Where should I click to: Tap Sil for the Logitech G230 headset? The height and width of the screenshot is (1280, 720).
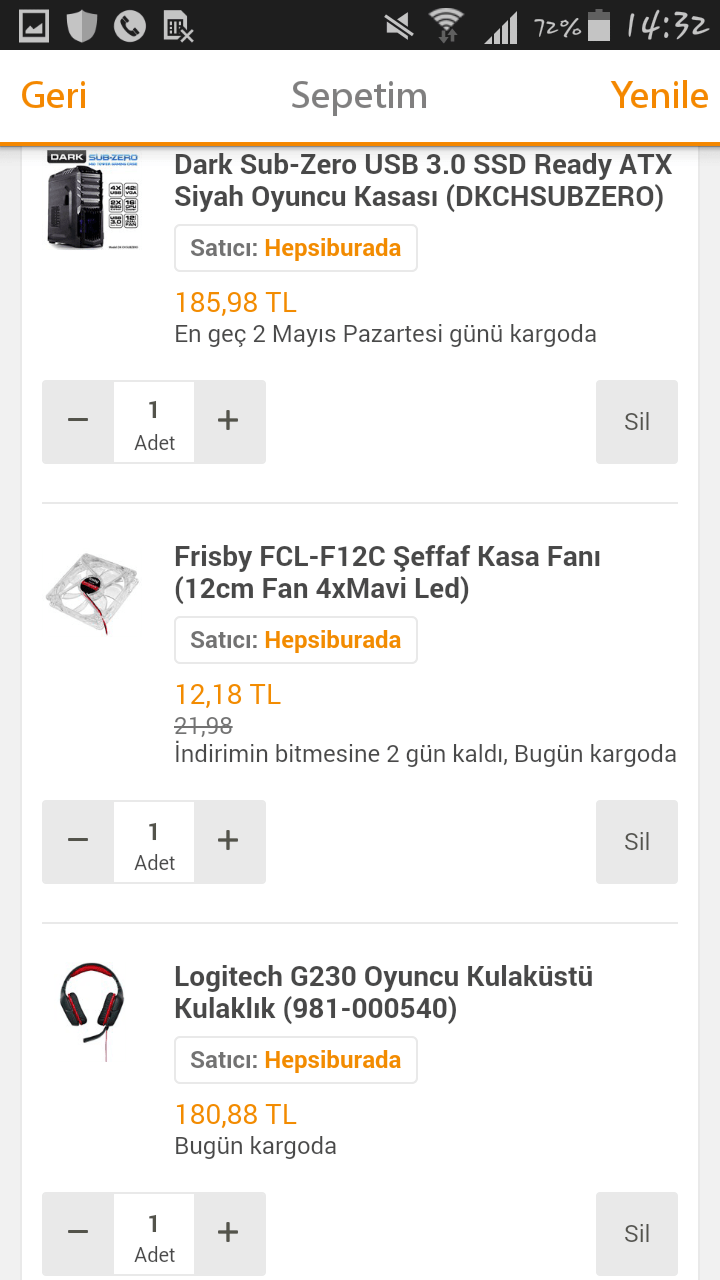[x=637, y=1233]
